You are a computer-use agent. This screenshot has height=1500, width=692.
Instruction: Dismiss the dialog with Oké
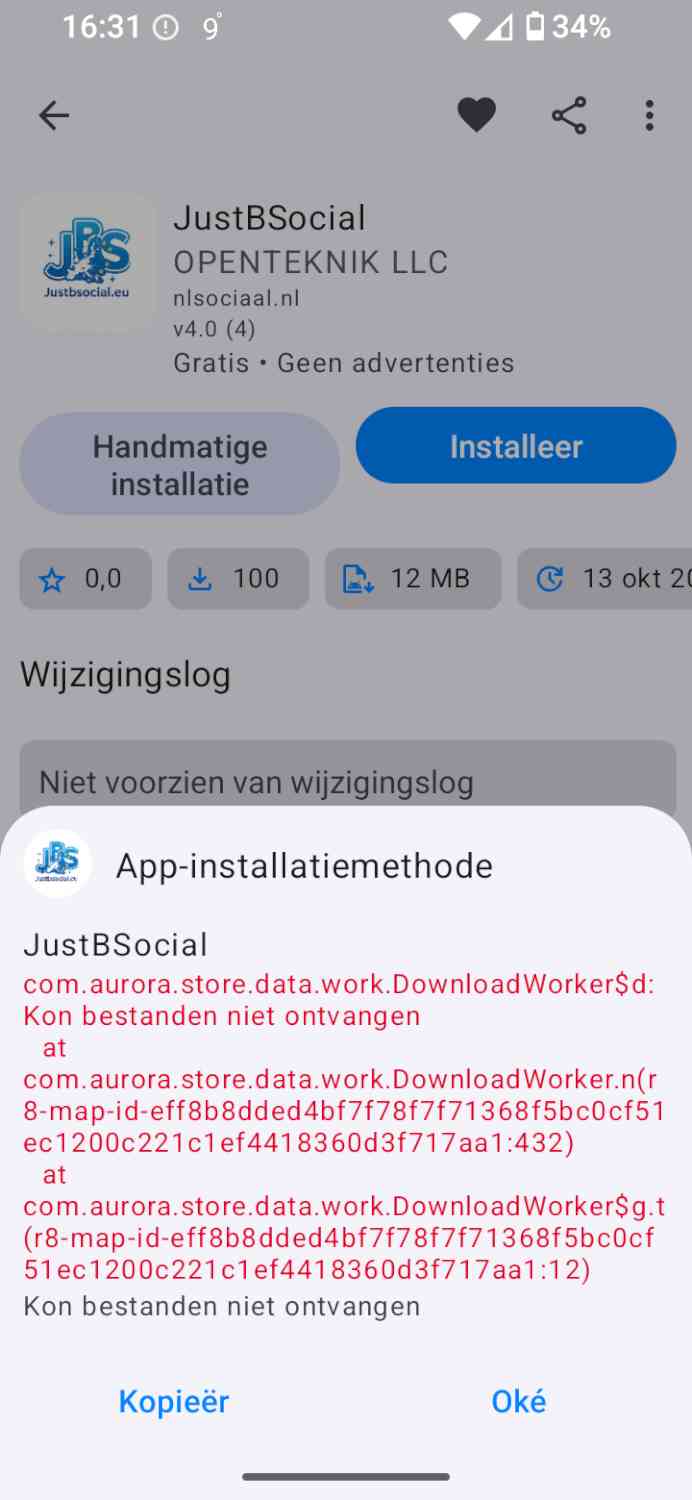(x=518, y=1401)
